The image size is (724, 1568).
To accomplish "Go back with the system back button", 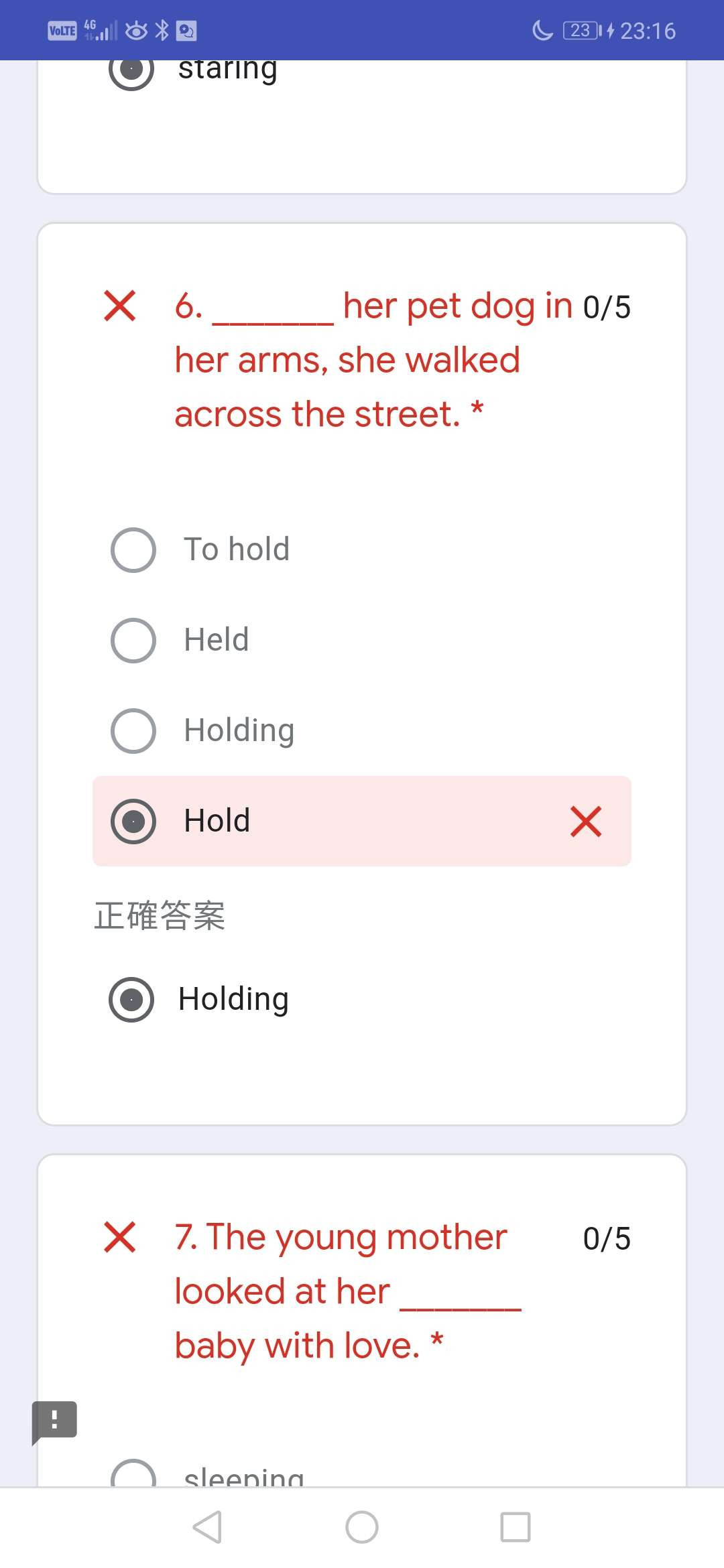I will click(207, 1527).
